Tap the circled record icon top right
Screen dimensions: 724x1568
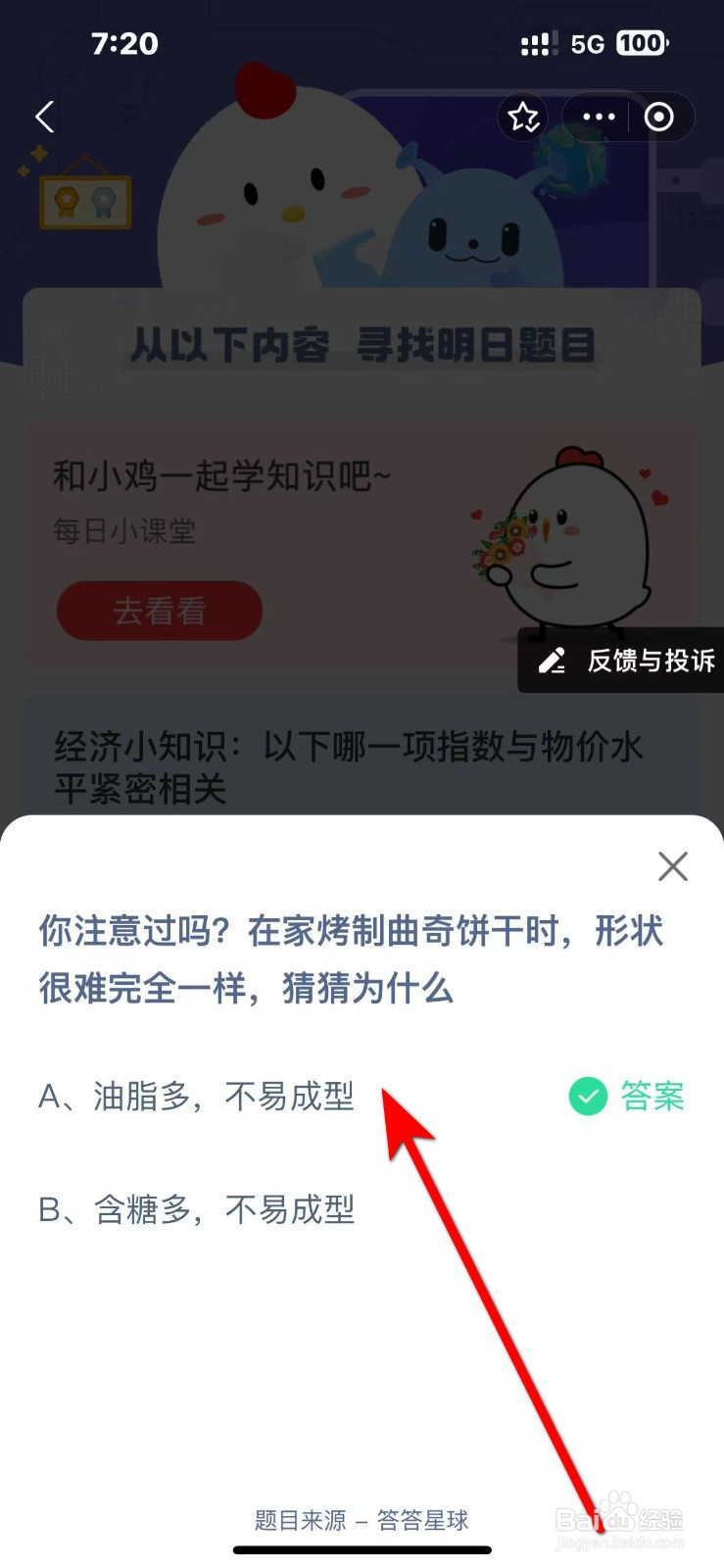(657, 117)
